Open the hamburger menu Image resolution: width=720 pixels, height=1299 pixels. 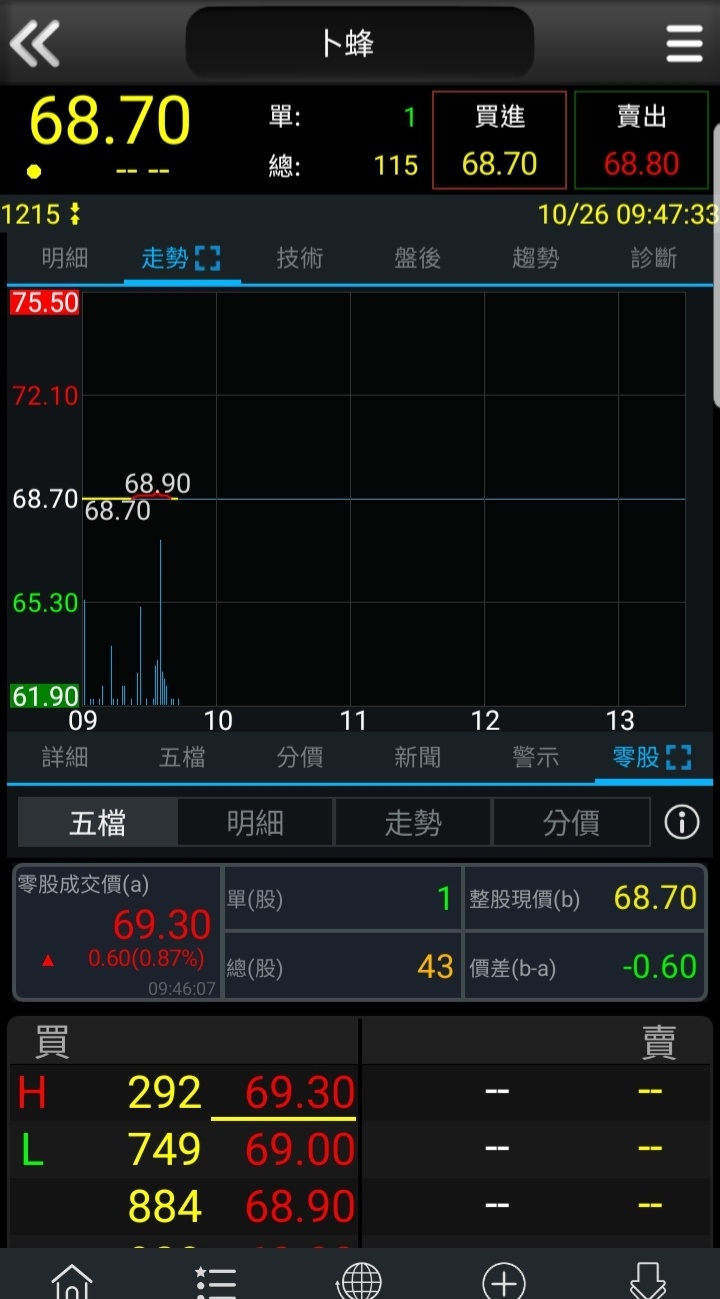684,44
